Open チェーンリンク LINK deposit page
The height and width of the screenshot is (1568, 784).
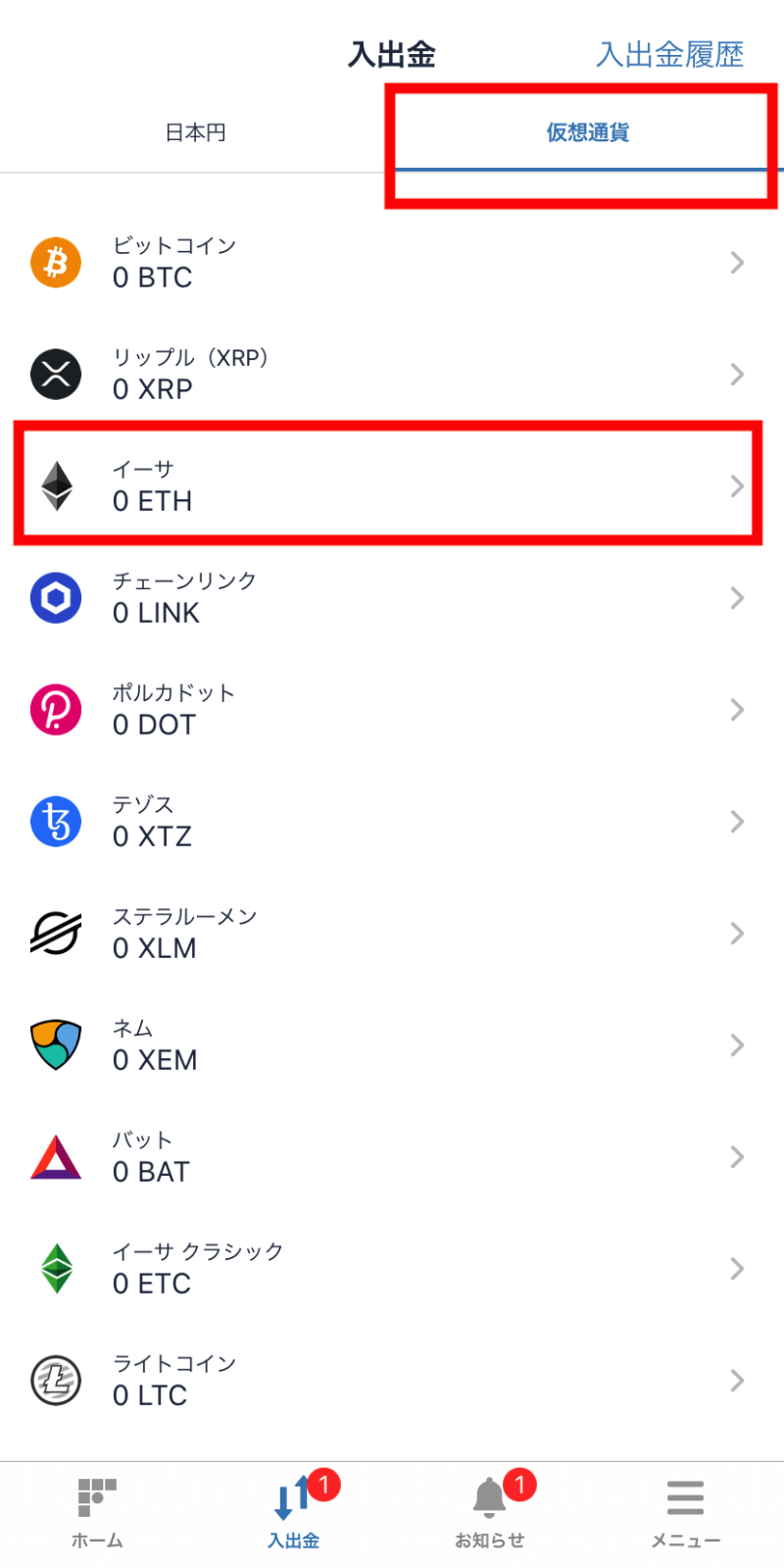392,597
